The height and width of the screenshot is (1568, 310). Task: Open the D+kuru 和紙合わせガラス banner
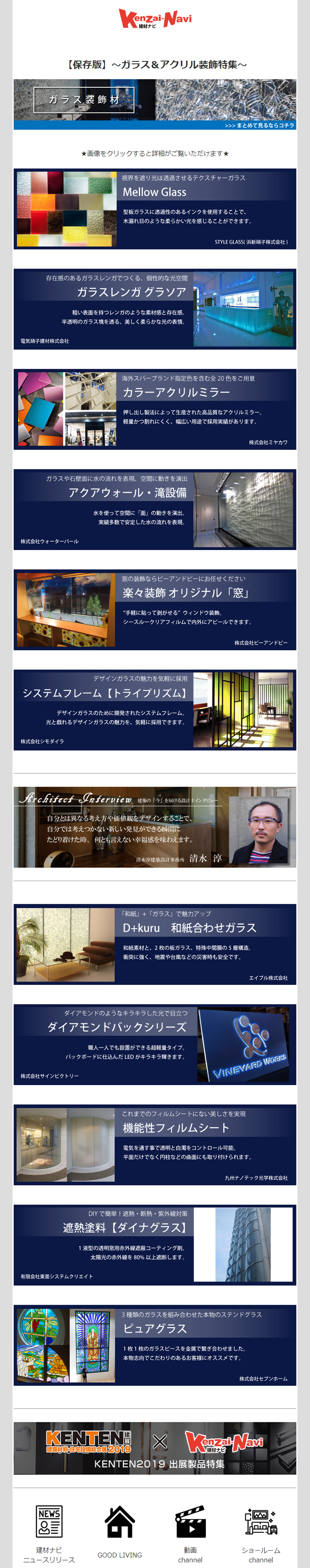click(155, 944)
